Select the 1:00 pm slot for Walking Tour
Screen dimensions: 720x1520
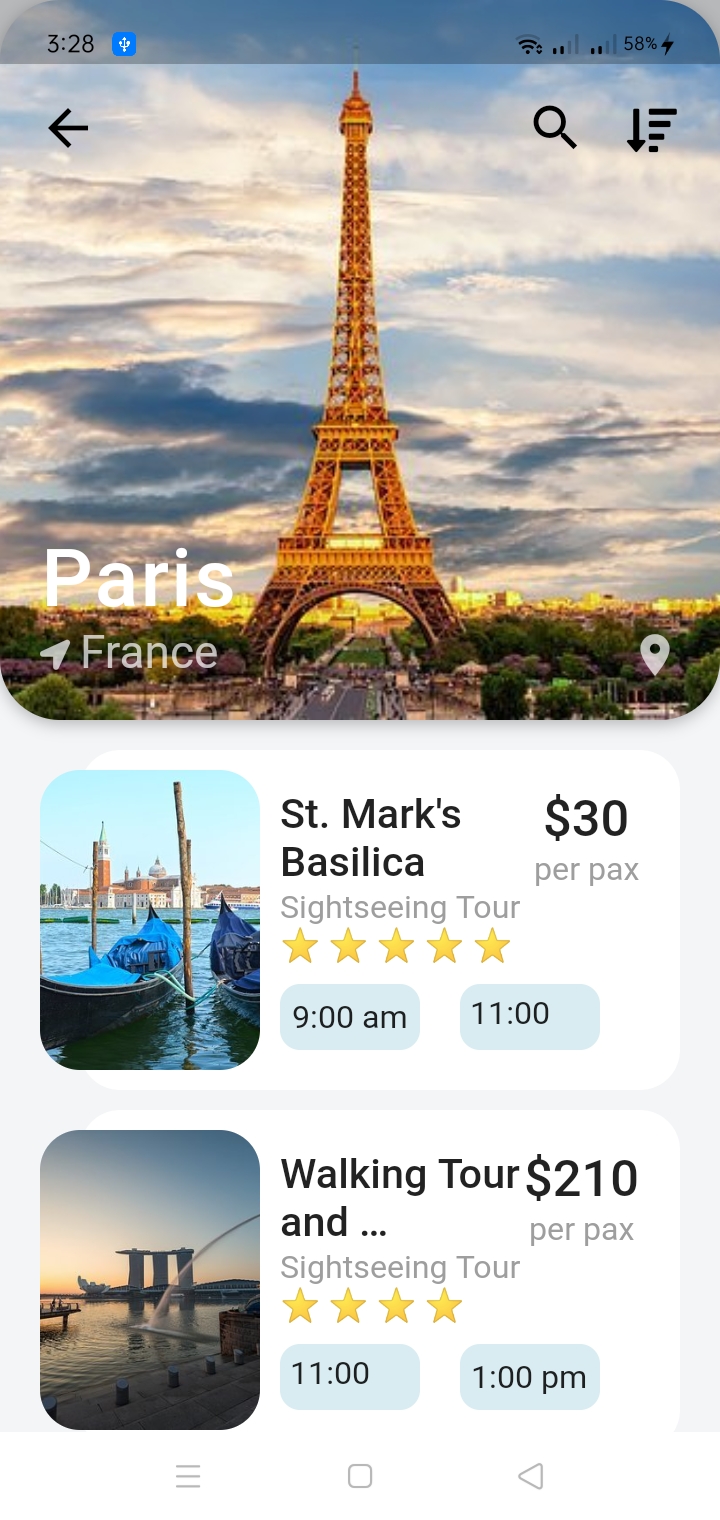pos(530,1377)
